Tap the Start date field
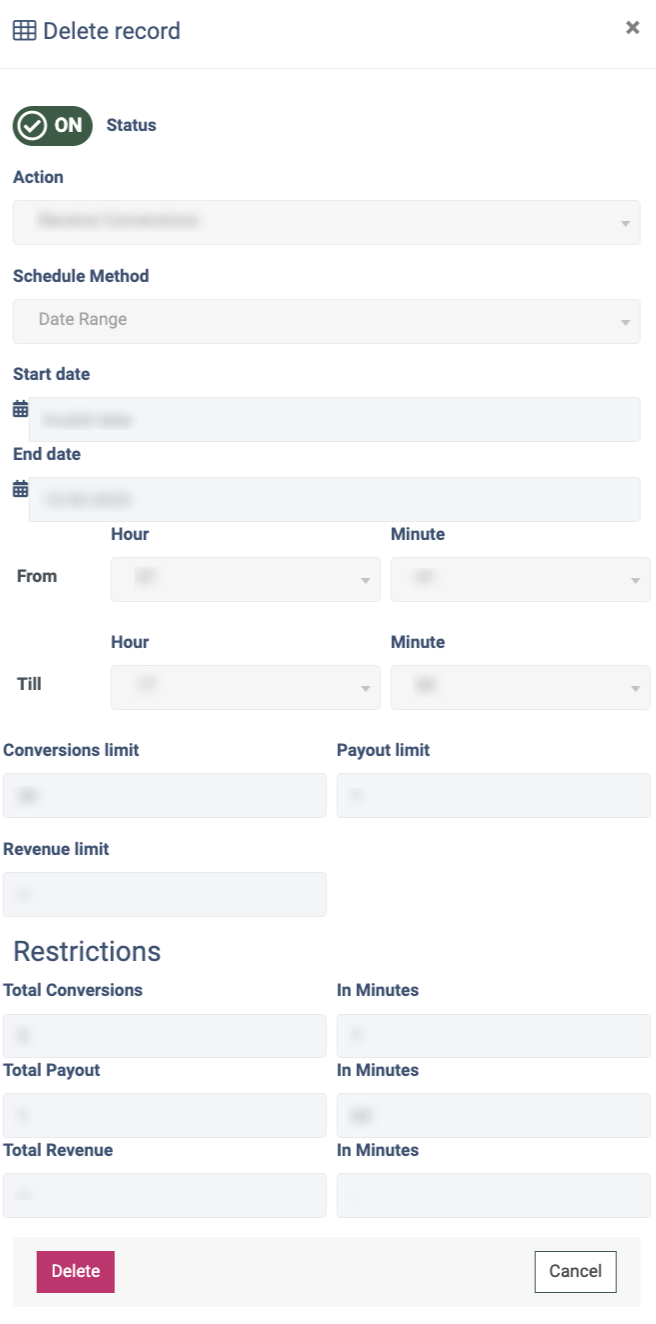The width and height of the screenshot is (656, 1324). [334, 420]
